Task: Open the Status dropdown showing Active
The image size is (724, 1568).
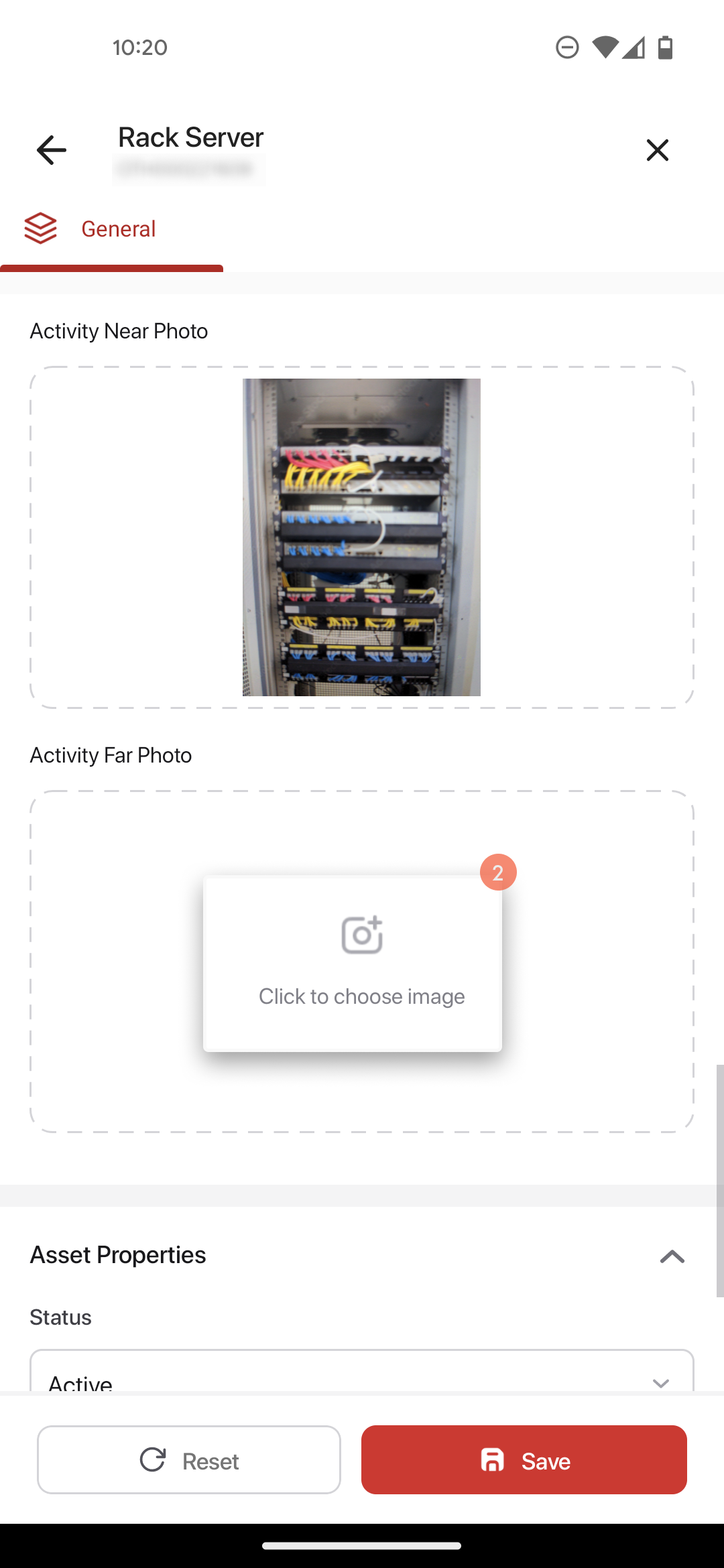Action: (x=362, y=1374)
